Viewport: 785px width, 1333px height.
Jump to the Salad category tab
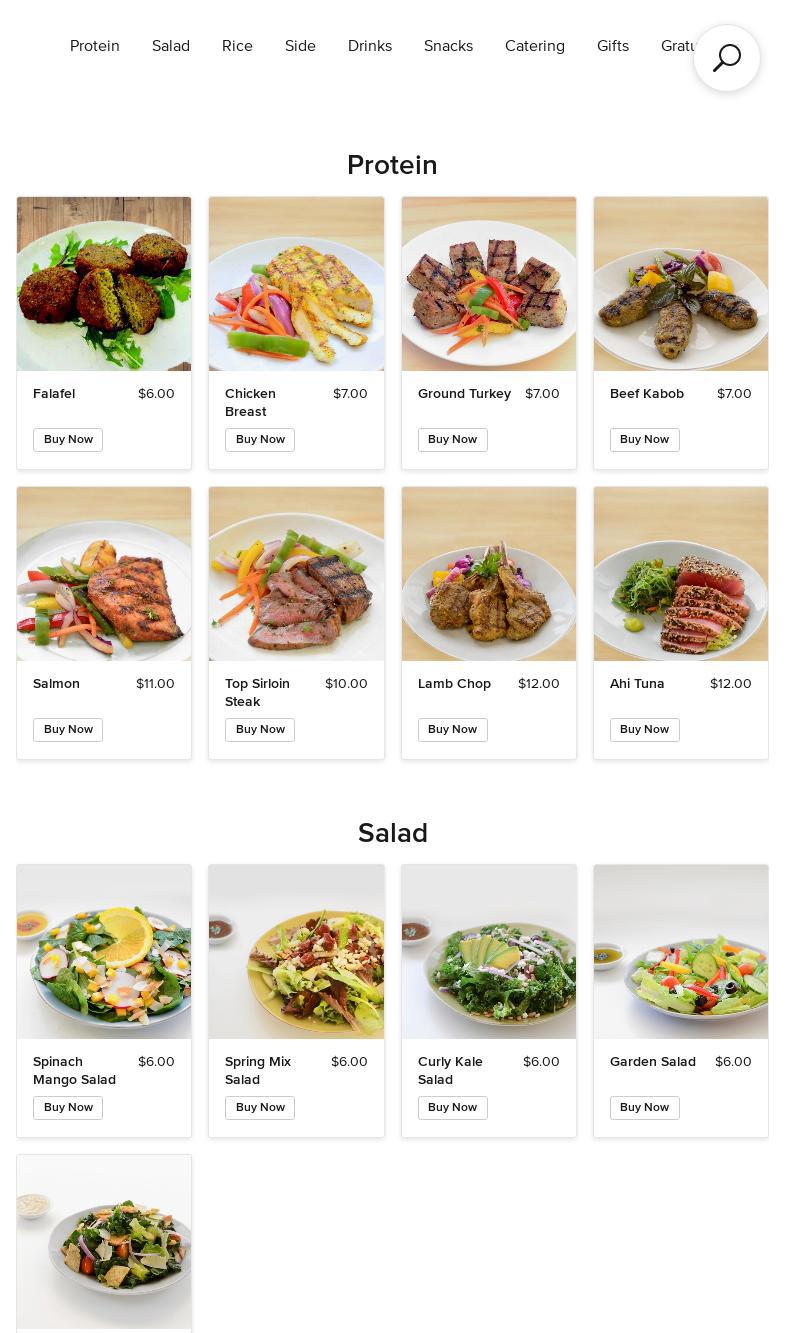coord(171,46)
